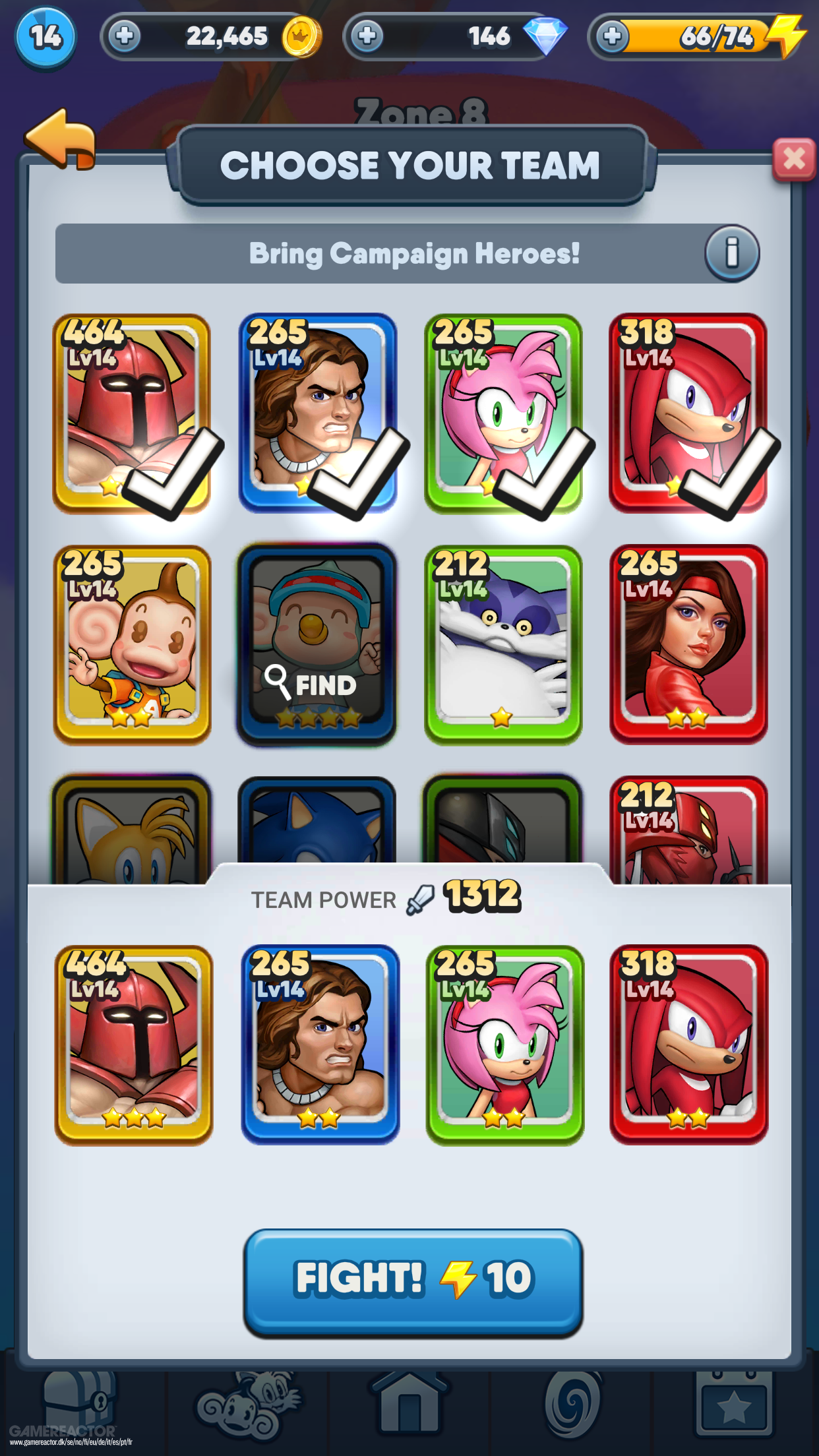This screenshot has width=819, height=1456.
Task: Refill energy with the plus button
Action: point(611,36)
